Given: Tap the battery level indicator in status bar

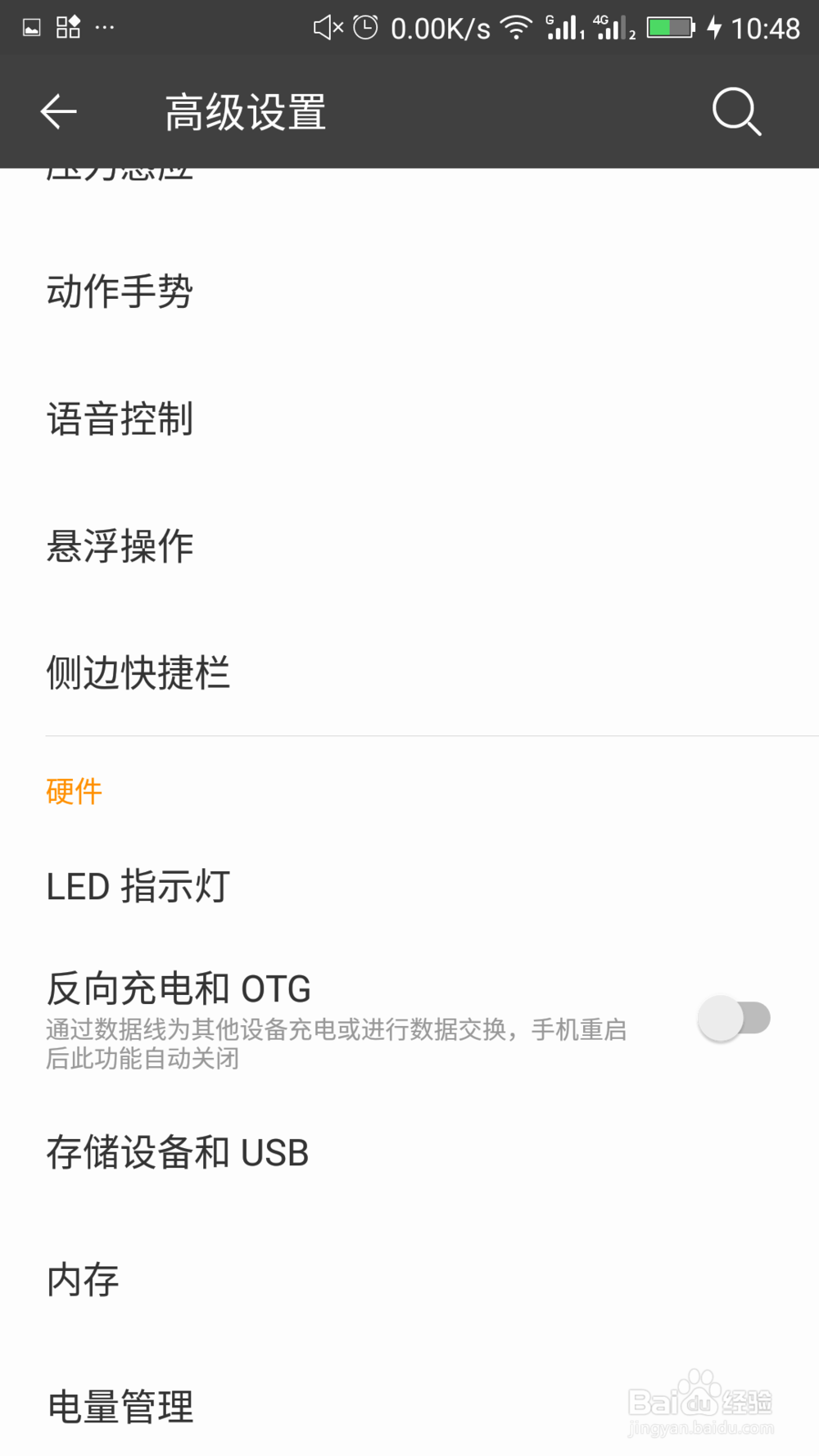Looking at the screenshot, I should point(670,27).
